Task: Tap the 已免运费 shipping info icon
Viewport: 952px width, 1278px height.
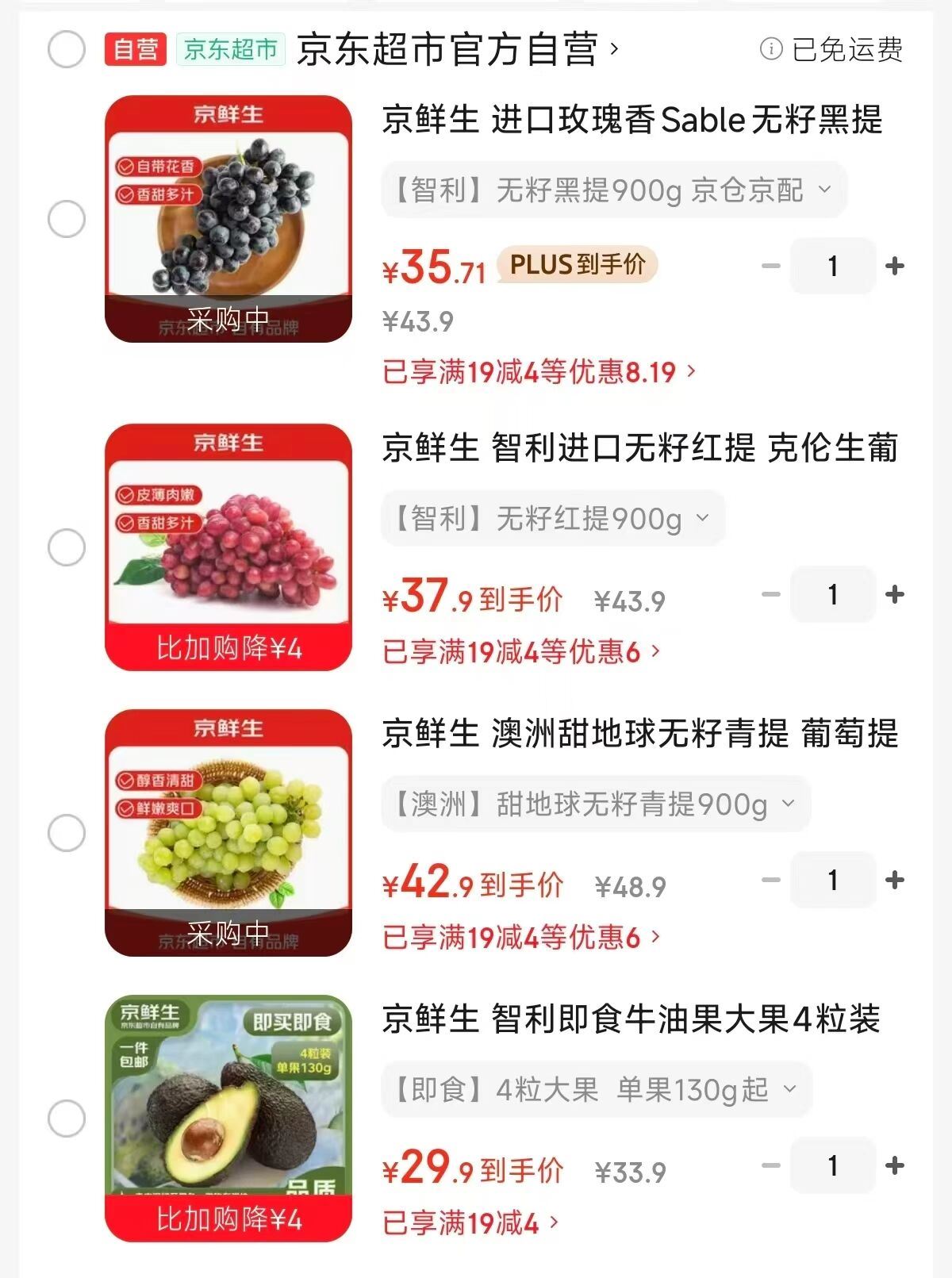Action: click(x=770, y=50)
